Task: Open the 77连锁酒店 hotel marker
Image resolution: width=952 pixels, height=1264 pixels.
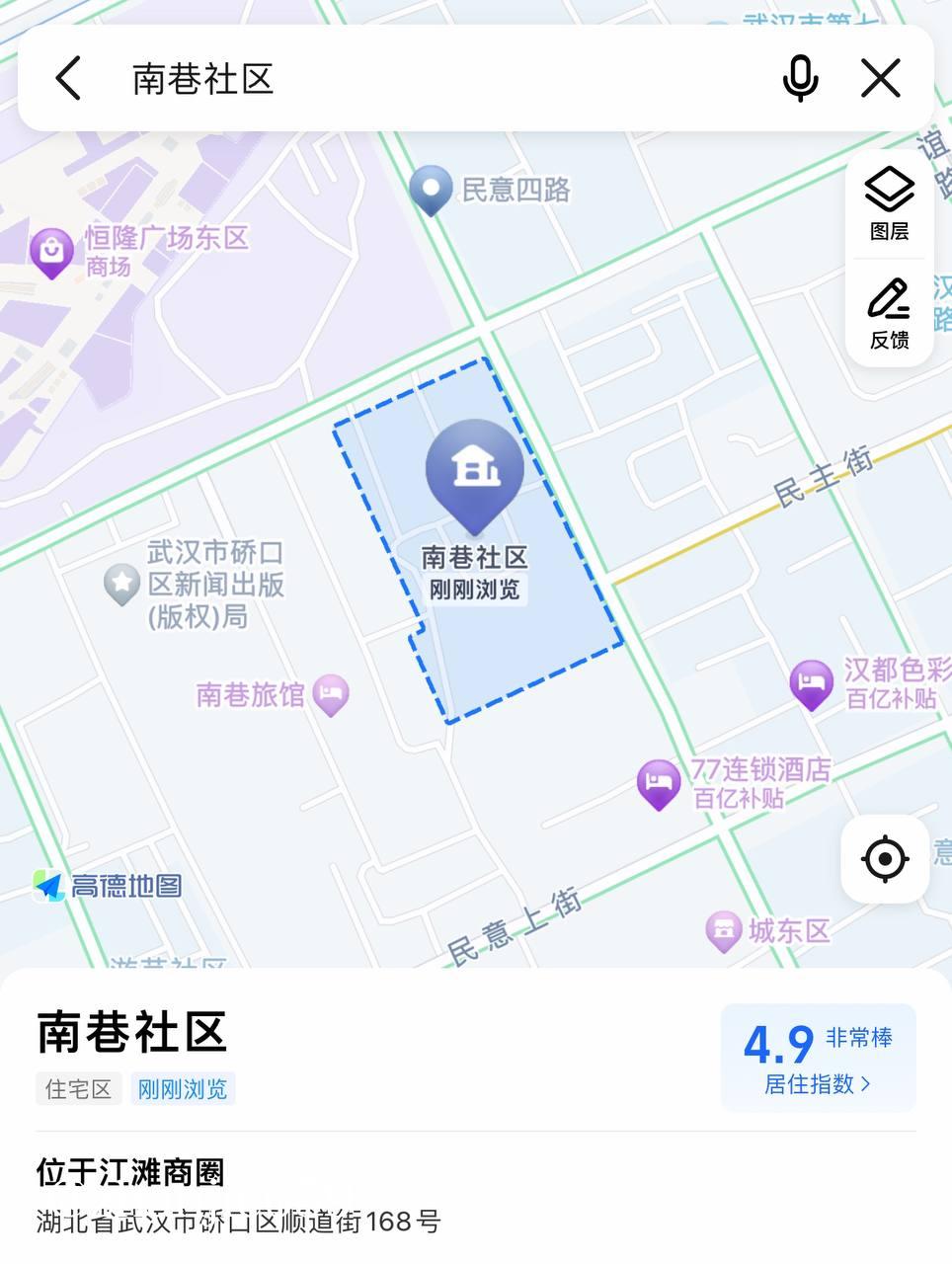Action: pyautogui.click(x=658, y=784)
